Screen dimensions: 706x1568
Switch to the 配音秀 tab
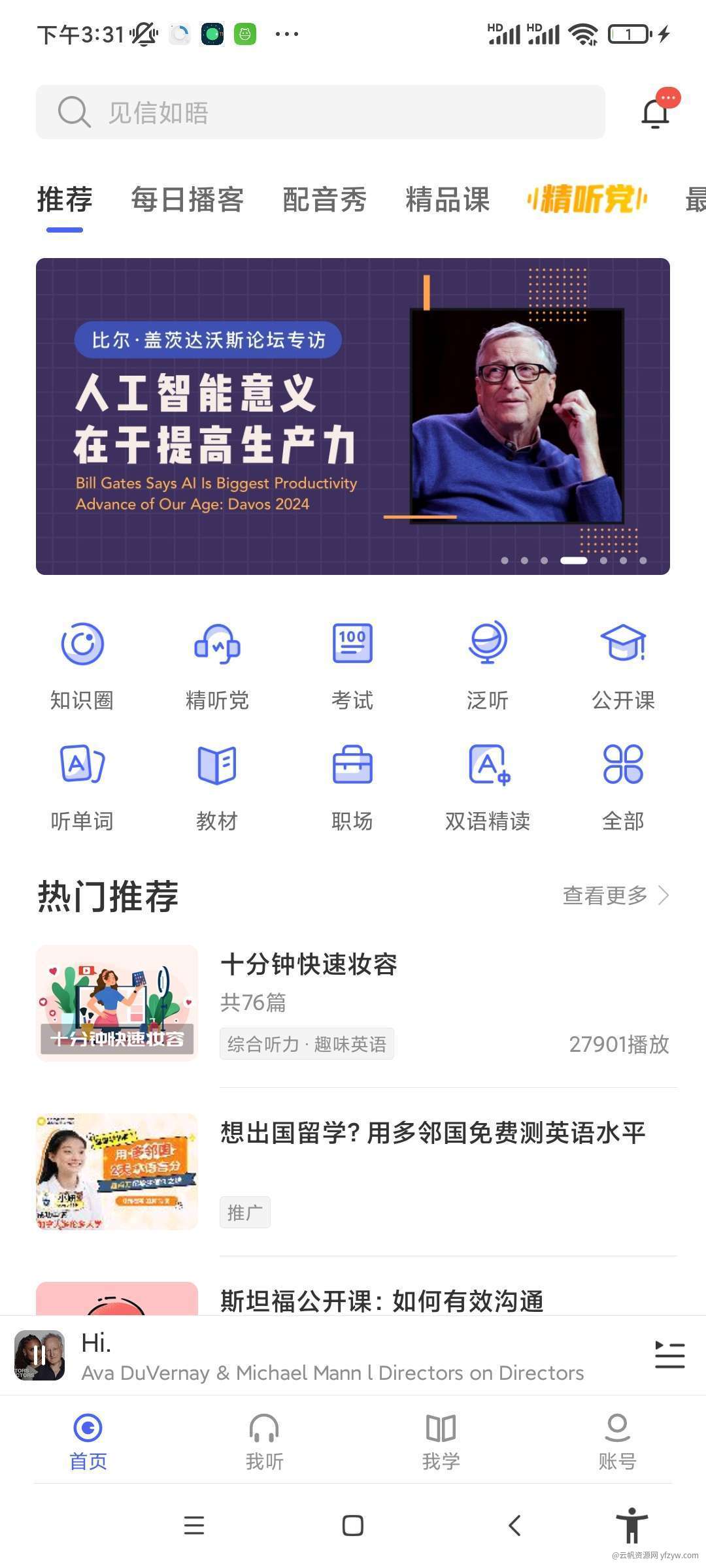click(x=324, y=199)
